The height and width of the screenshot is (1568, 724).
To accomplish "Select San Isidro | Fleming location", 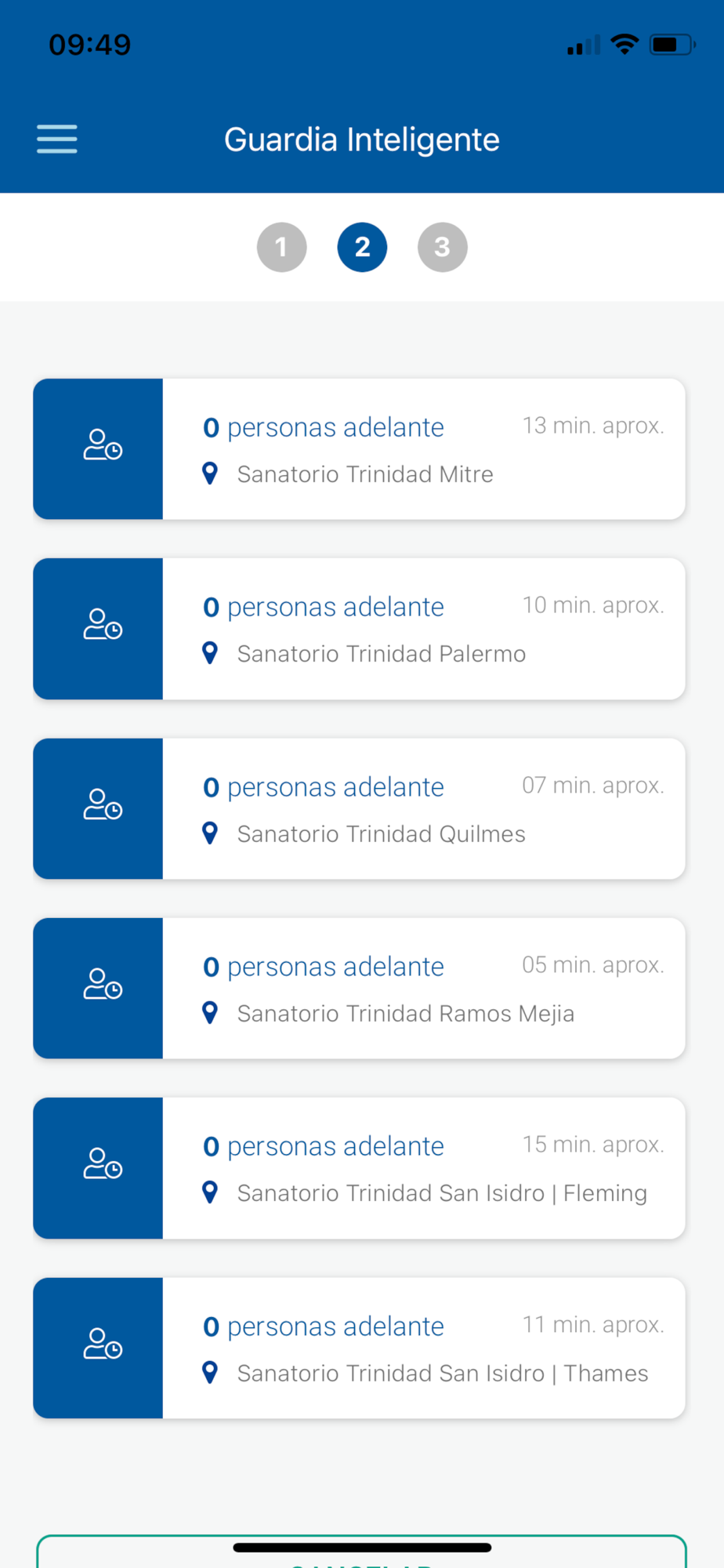I will click(x=359, y=1168).
